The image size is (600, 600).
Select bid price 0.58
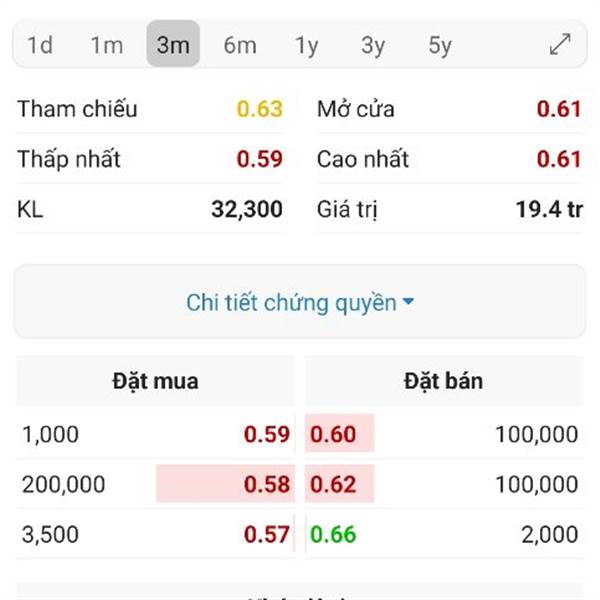coord(267,484)
